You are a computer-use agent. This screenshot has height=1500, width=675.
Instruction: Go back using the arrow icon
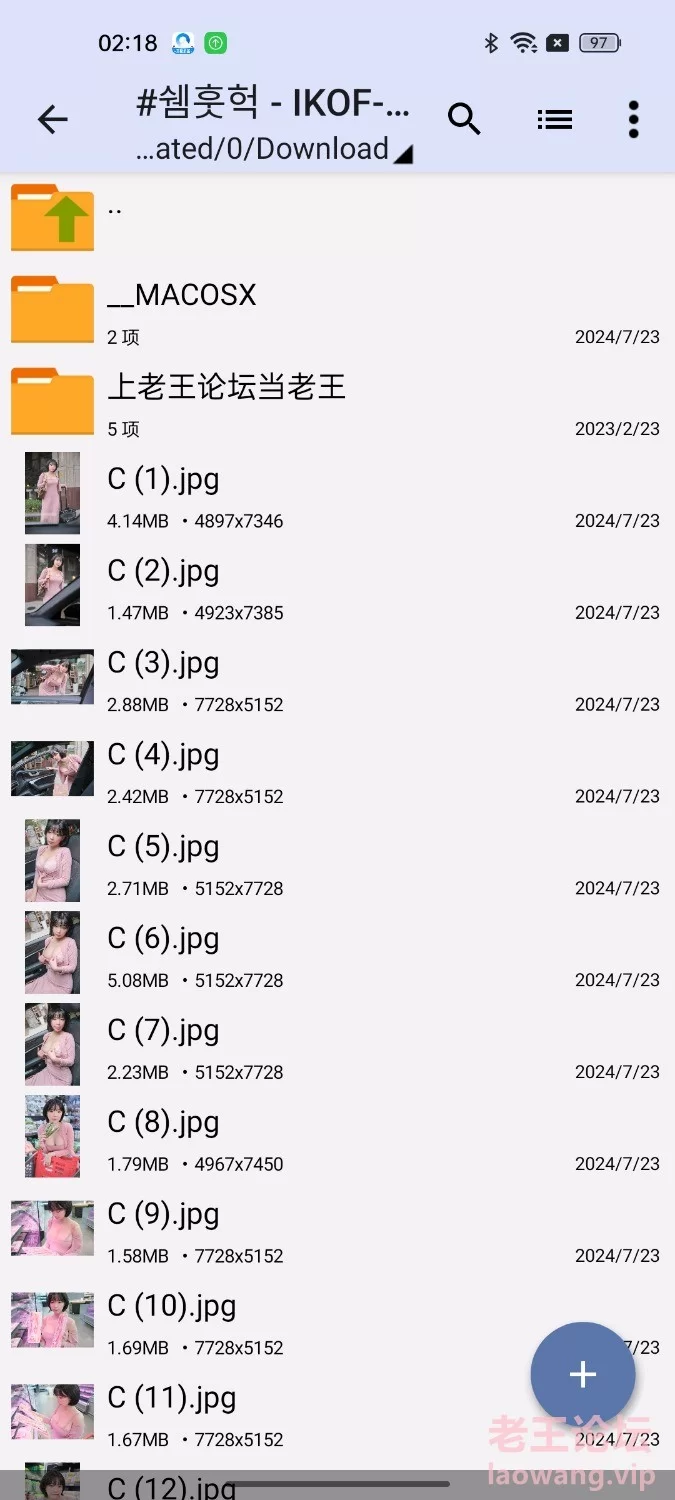pyautogui.click(x=52, y=120)
